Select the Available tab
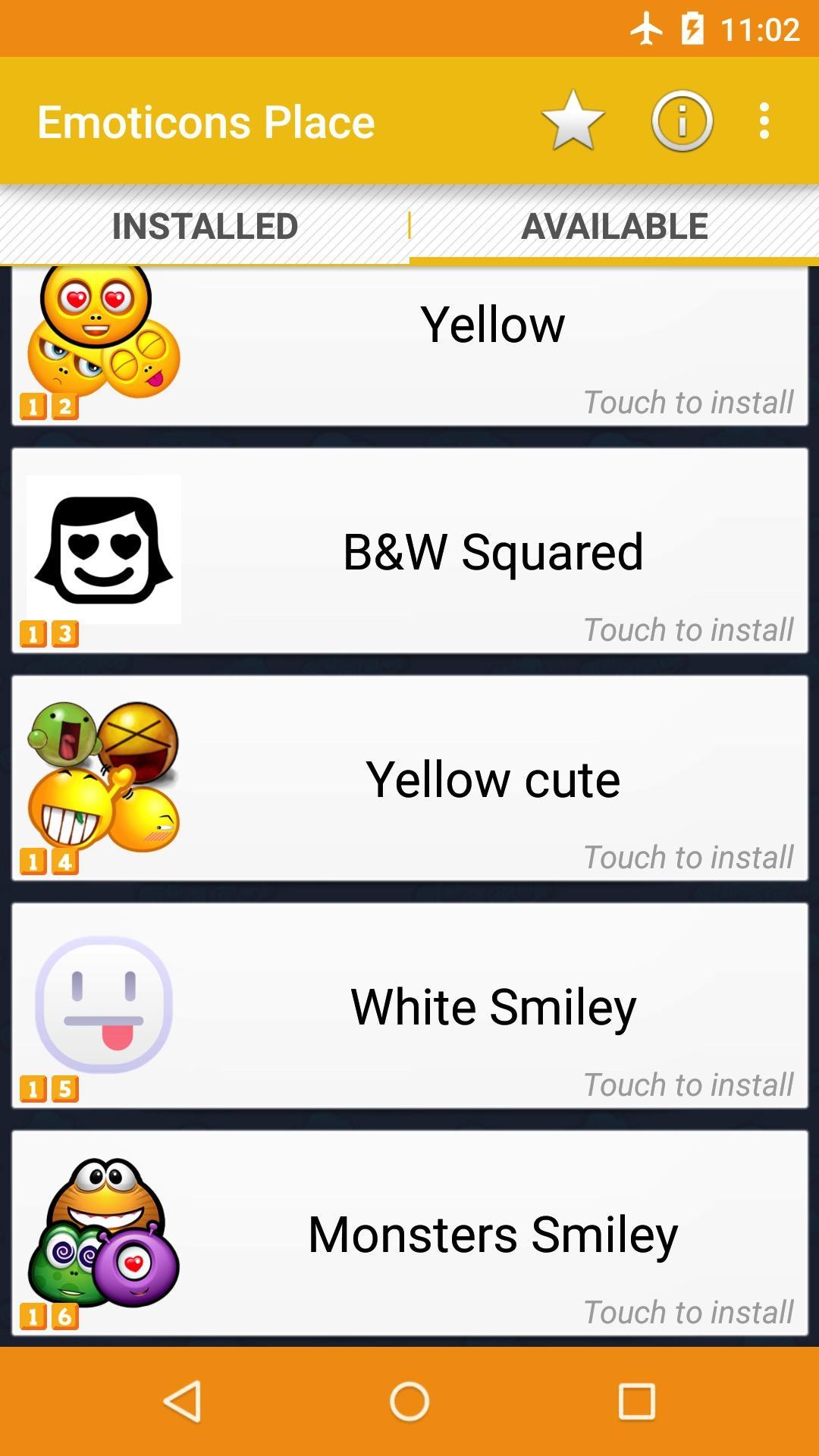 click(614, 226)
